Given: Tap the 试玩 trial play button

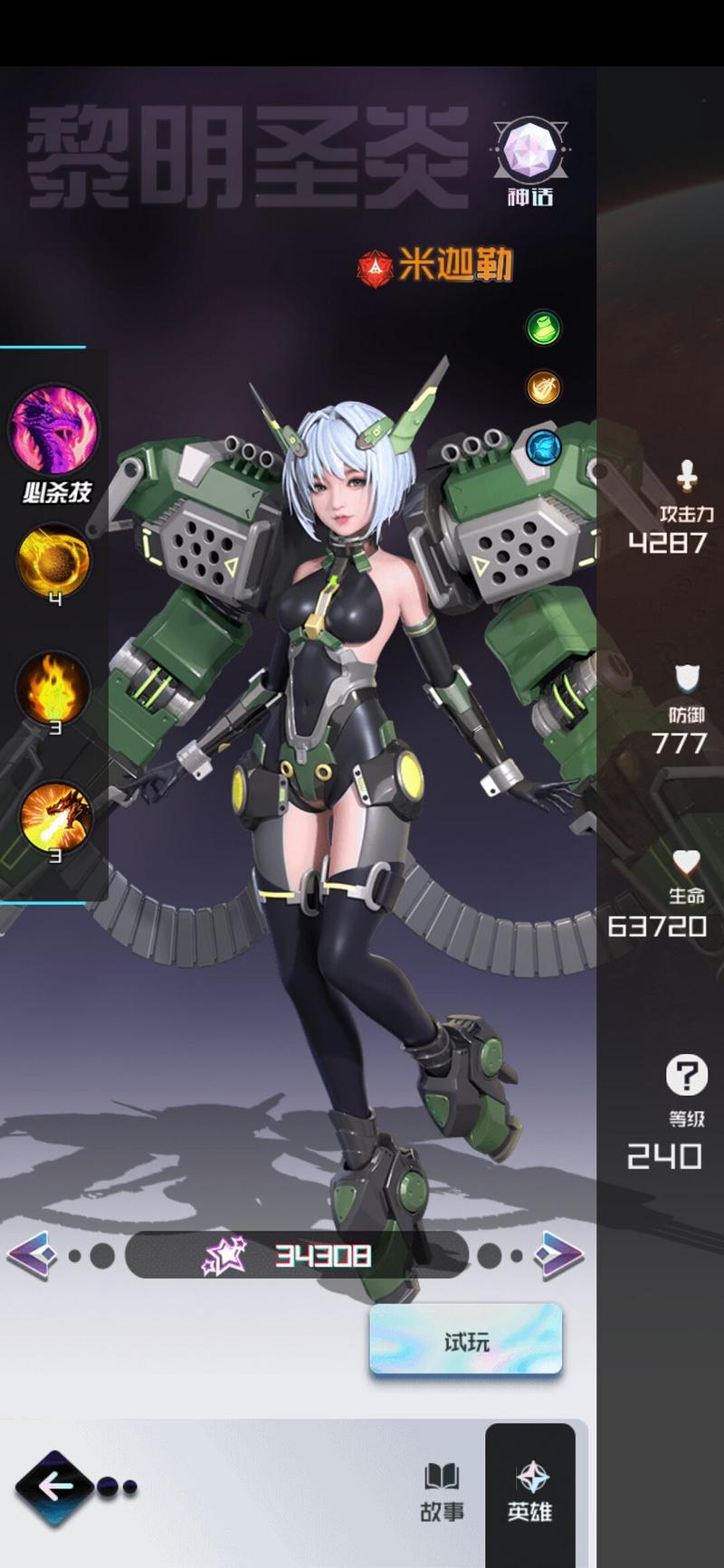Looking at the screenshot, I should click(466, 1340).
